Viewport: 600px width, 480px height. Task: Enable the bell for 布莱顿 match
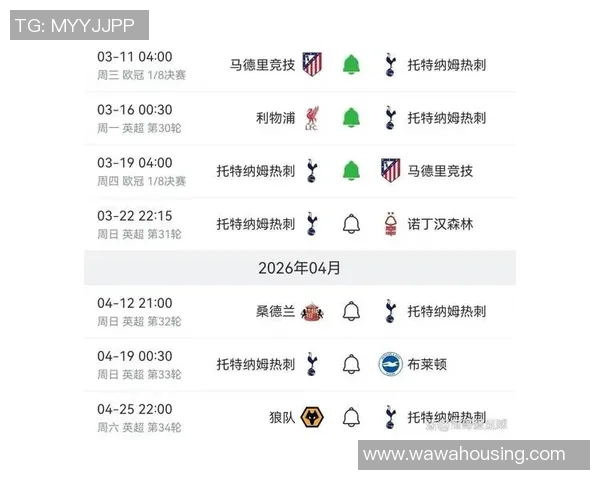[350, 364]
